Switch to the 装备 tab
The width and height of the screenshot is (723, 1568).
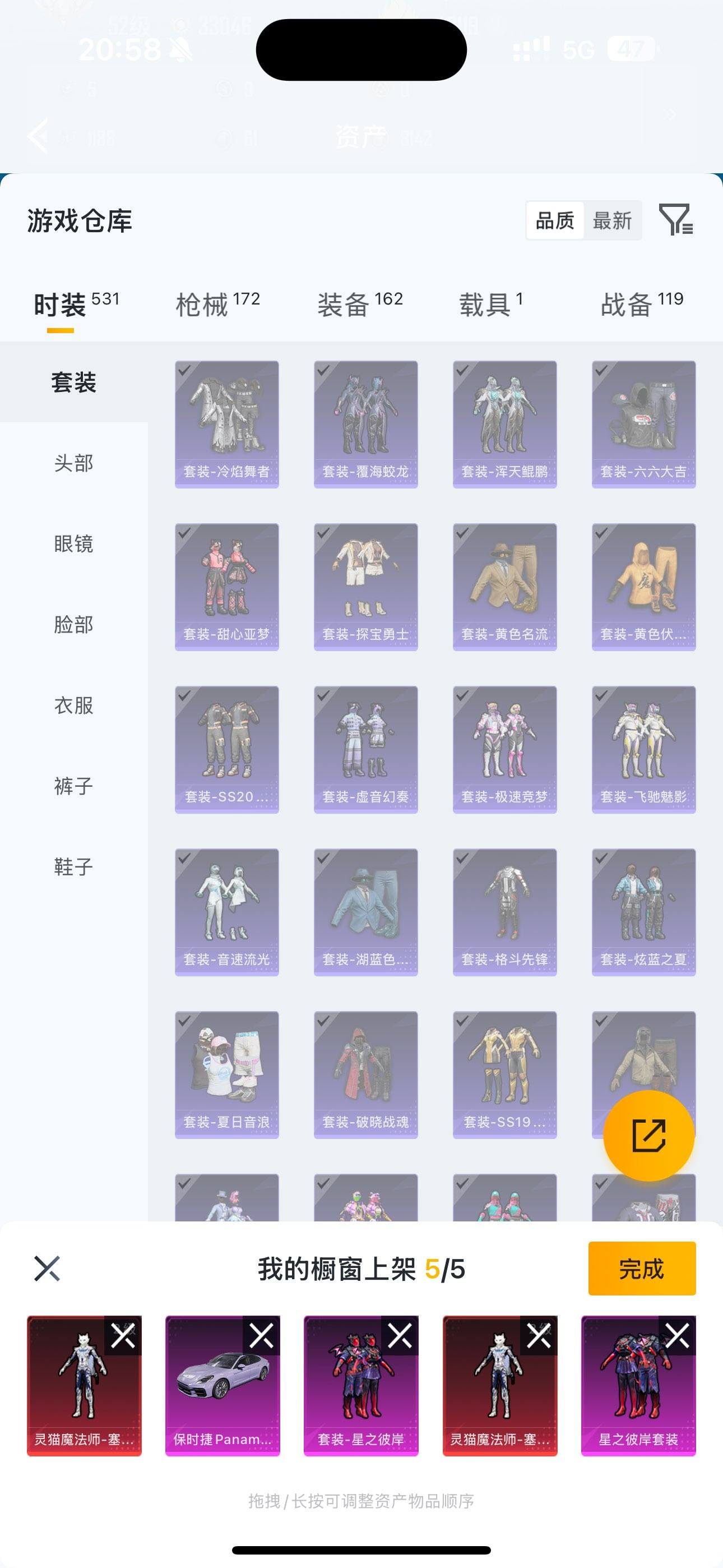click(x=360, y=305)
